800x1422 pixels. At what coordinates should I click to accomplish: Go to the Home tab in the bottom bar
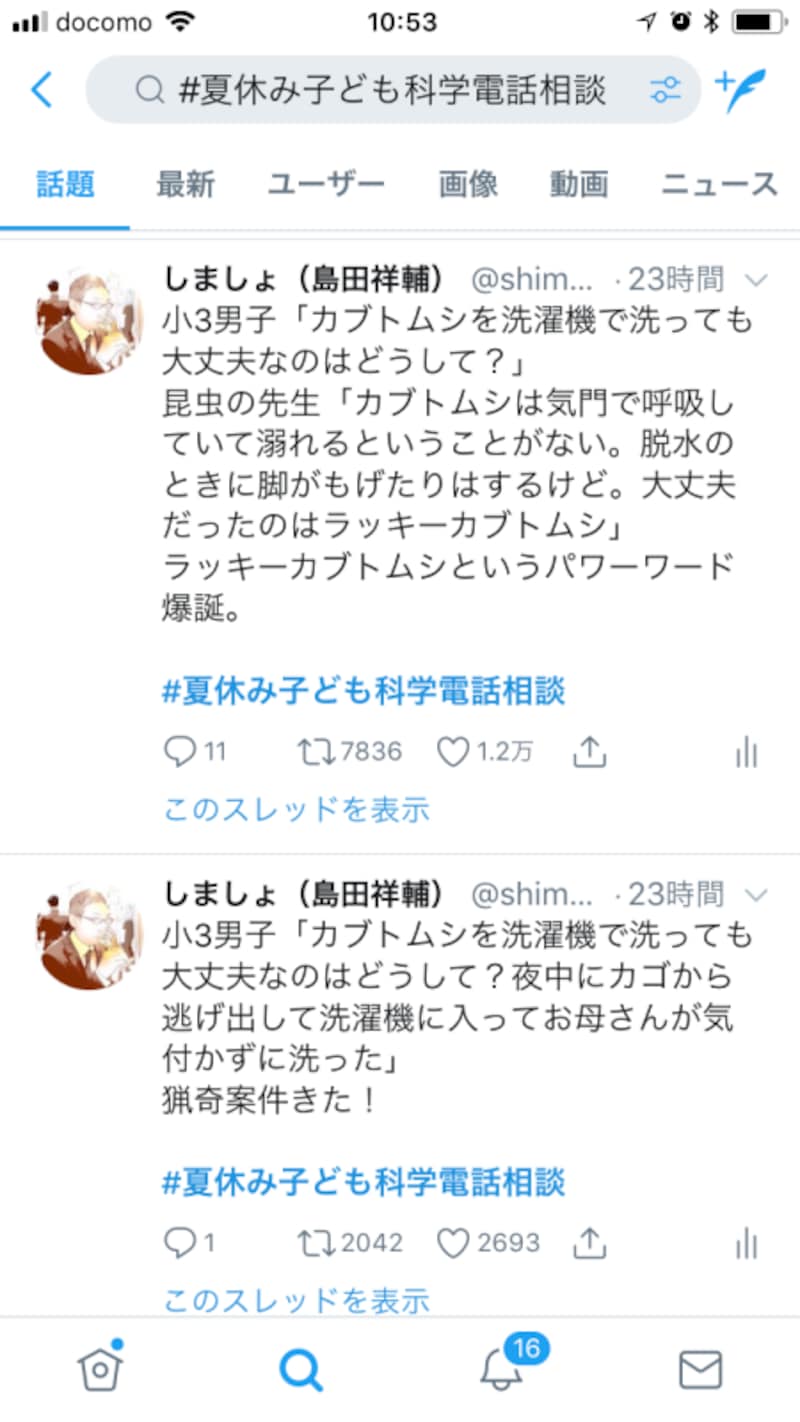(100, 1368)
